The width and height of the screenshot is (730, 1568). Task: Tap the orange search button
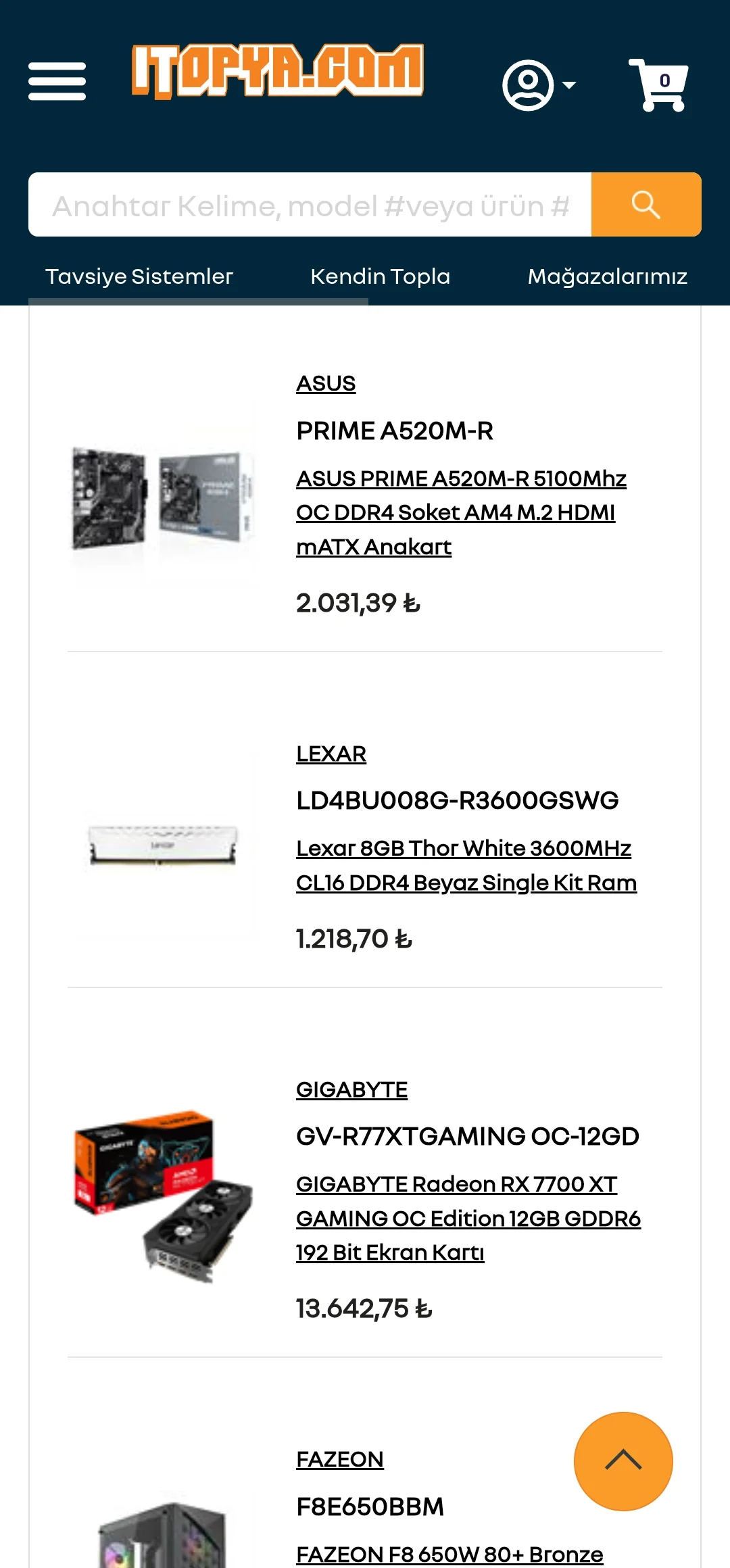[x=646, y=205]
